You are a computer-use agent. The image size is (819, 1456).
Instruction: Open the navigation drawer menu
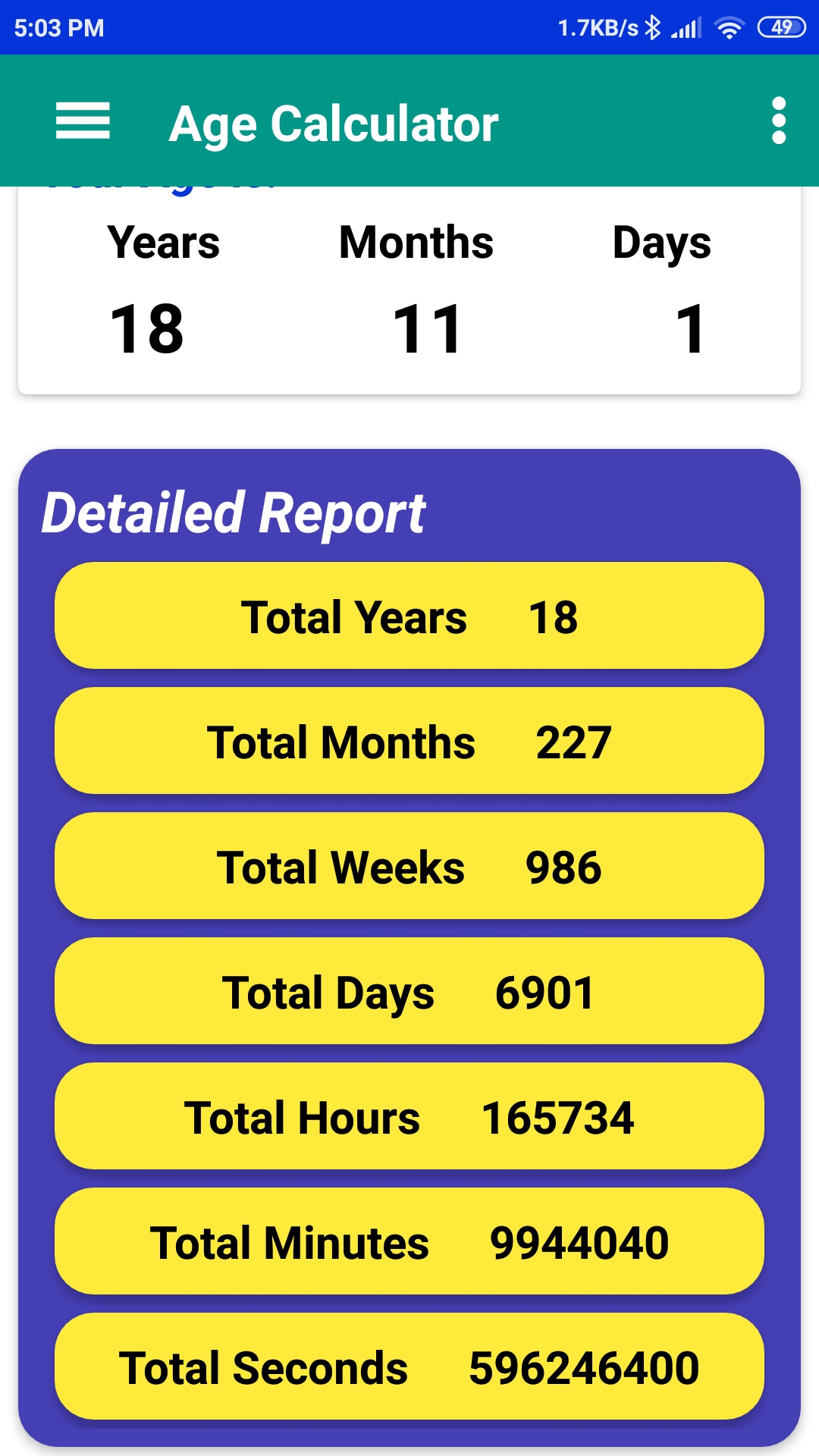[x=83, y=121]
